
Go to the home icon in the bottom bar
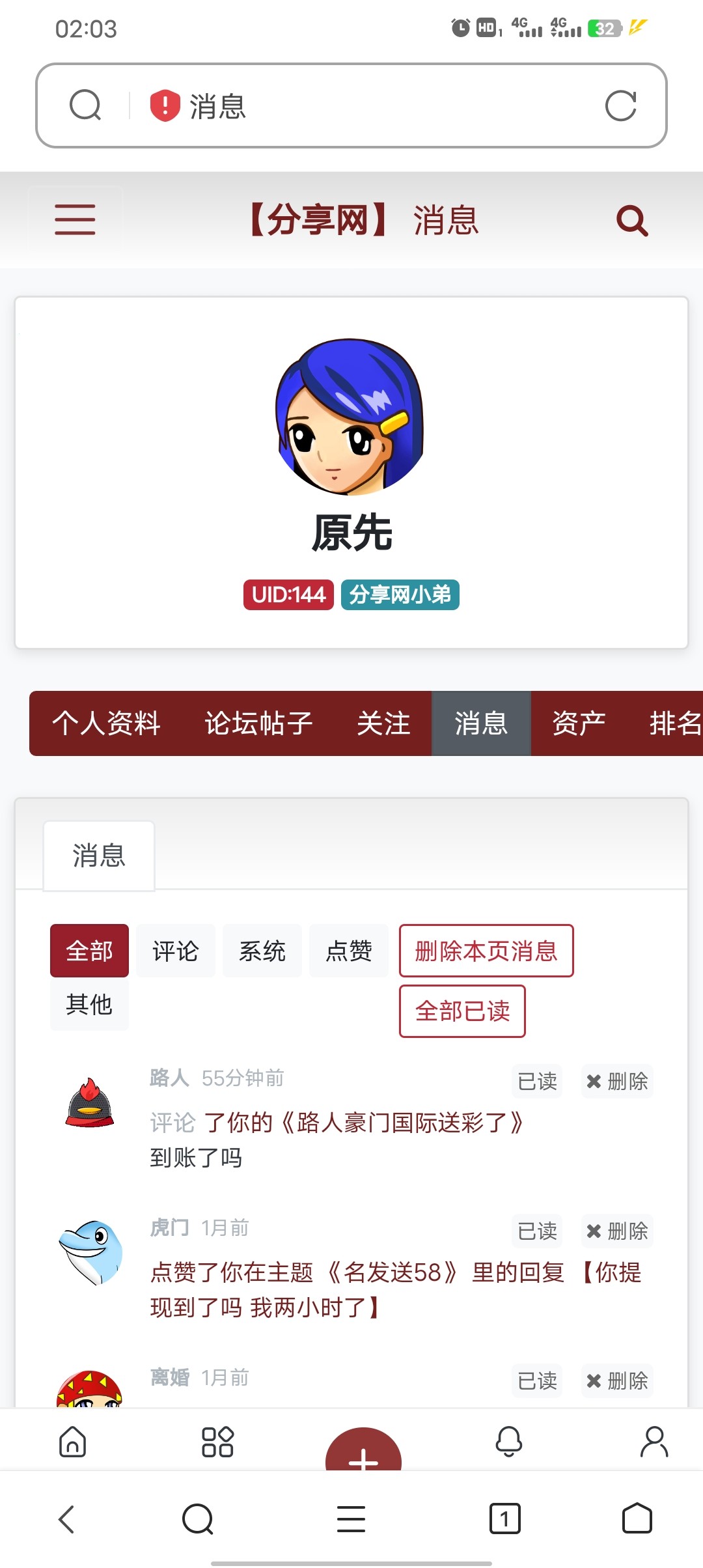tap(72, 1442)
